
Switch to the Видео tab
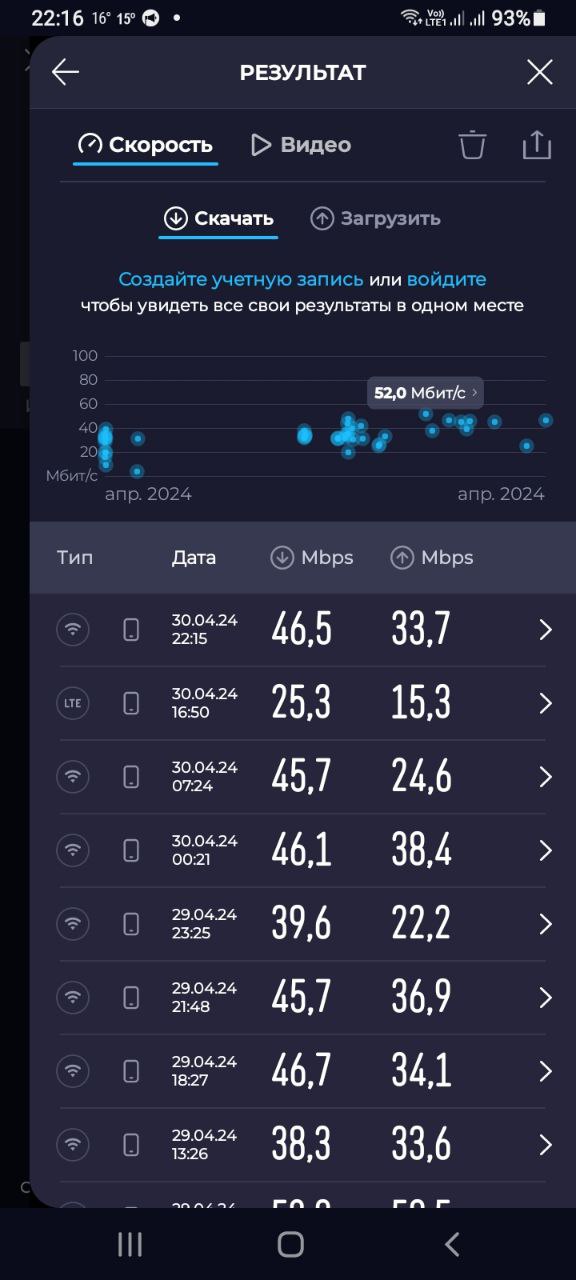click(301, 145)
